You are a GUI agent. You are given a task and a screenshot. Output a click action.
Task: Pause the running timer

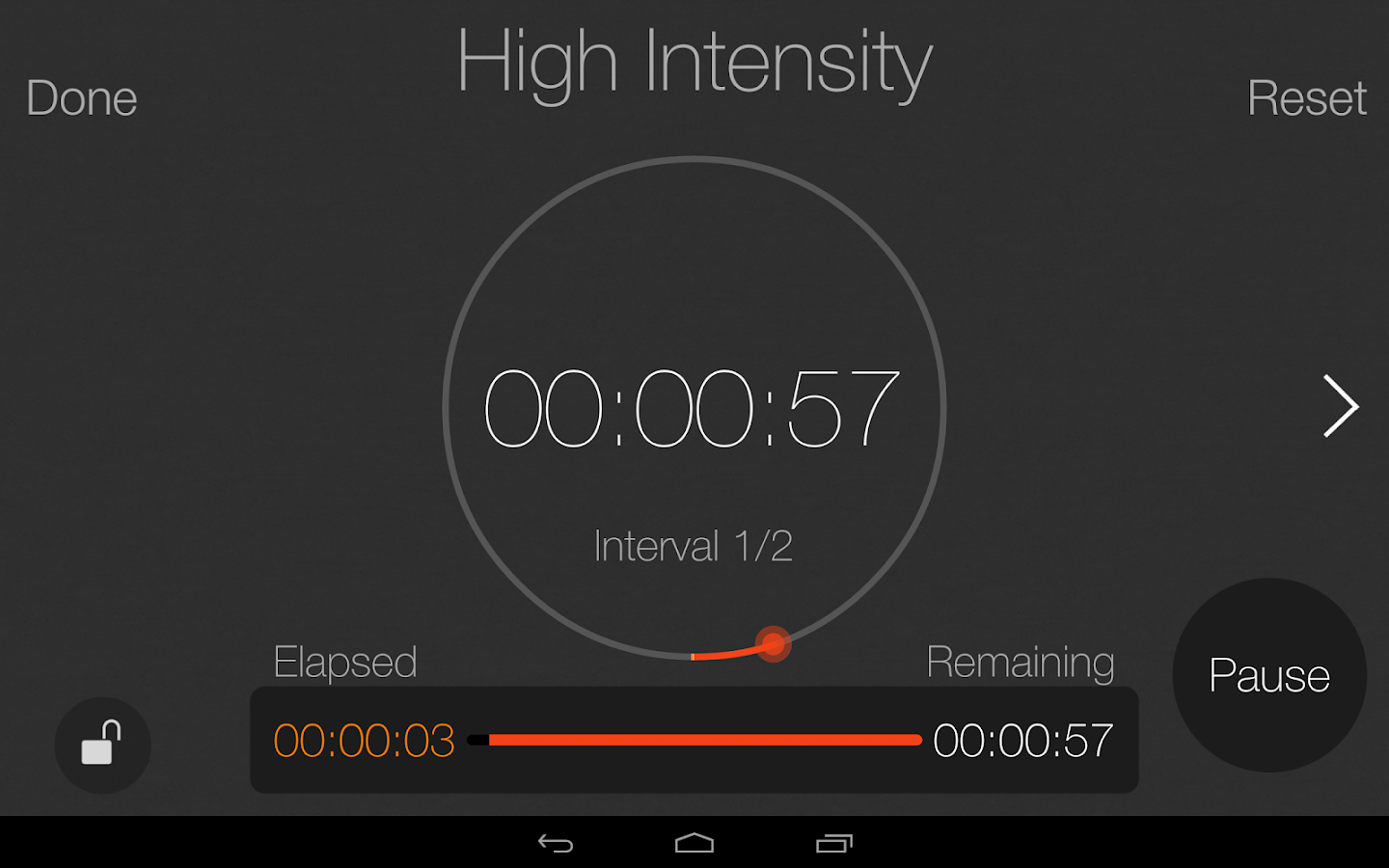point(1268,675)
